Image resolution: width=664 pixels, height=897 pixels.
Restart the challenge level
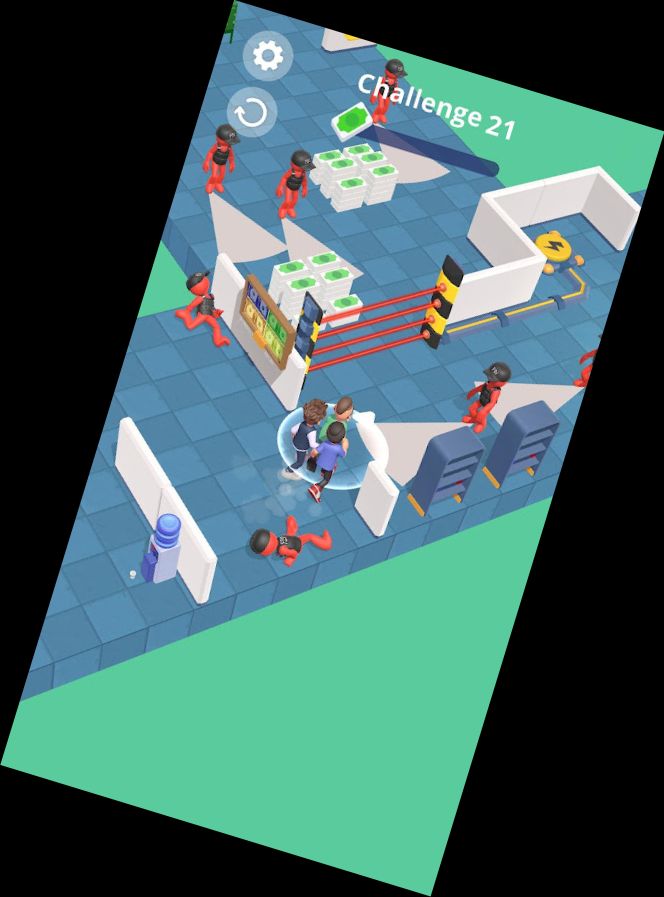point(252,113)
